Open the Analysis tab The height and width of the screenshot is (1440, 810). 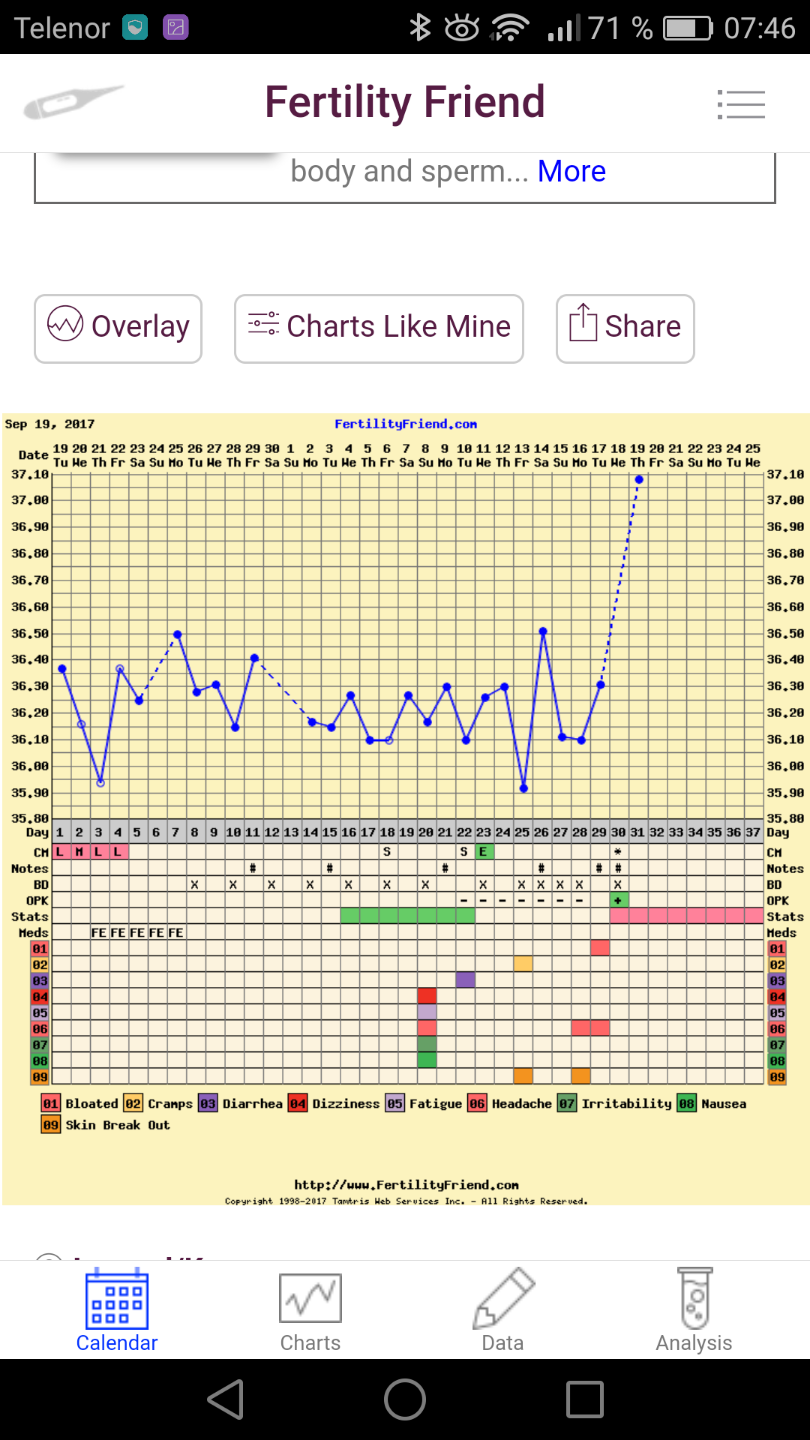pyautogui.click(x=694, y=1310)
